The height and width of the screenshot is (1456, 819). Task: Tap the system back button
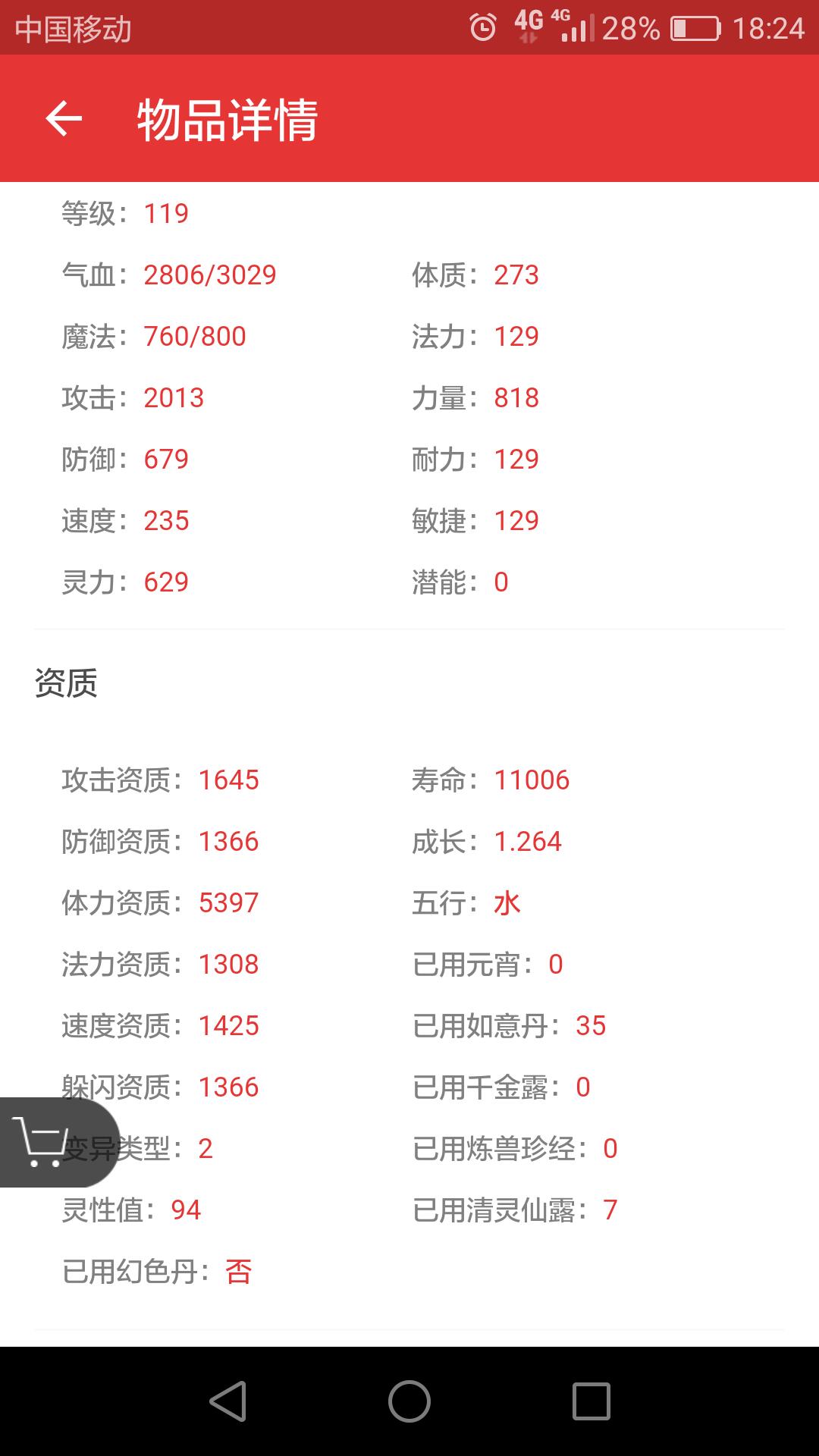point(227,1401)
